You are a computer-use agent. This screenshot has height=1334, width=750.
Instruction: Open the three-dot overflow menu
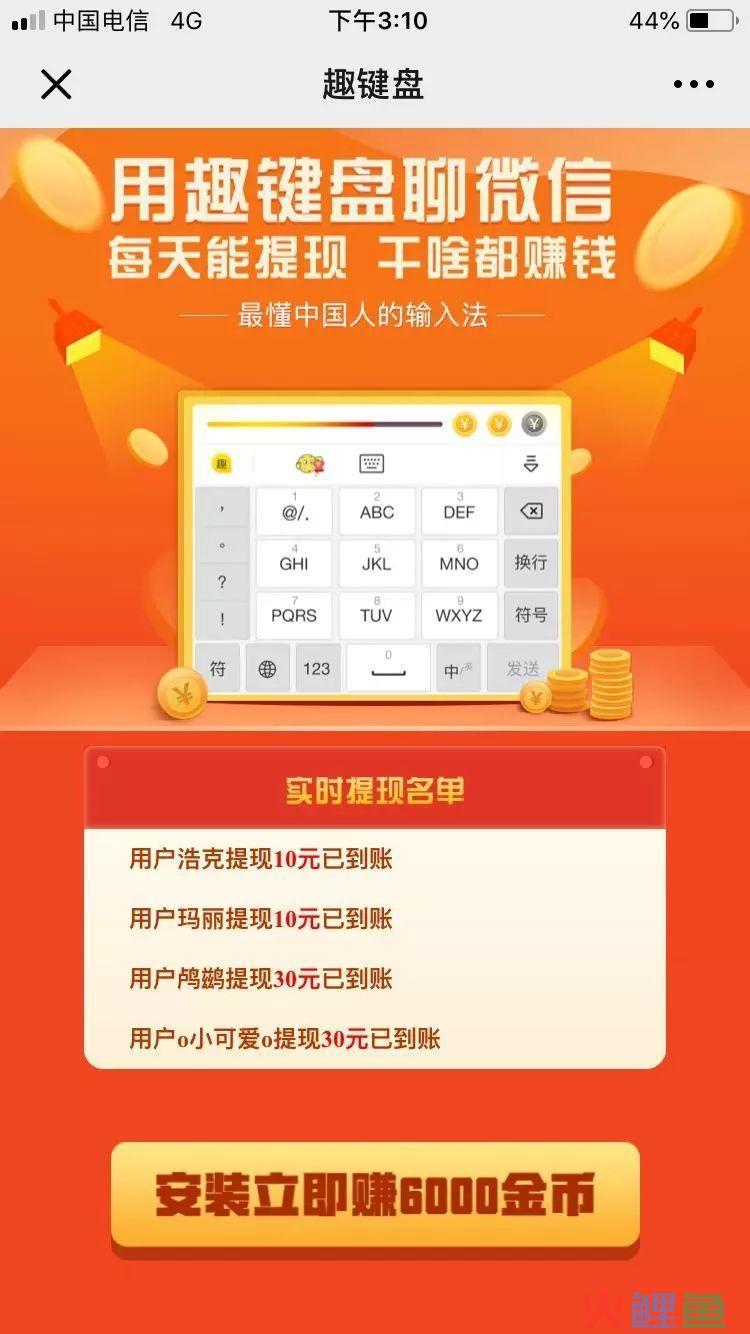coord(694,85)
